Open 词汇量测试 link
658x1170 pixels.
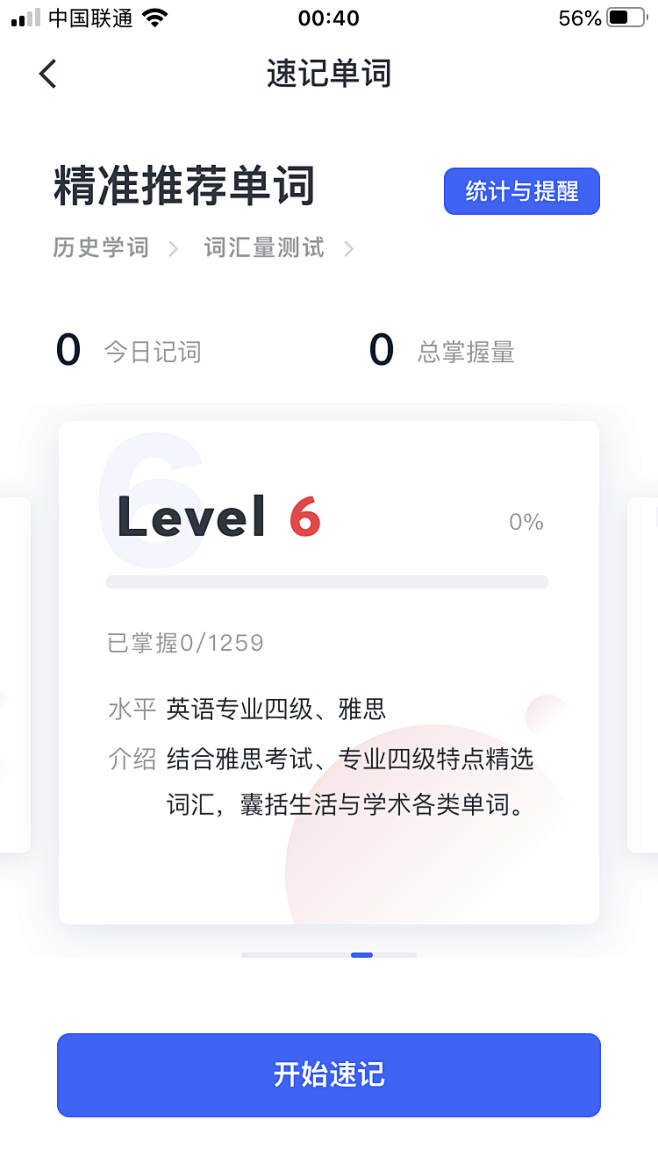(279, 248)
